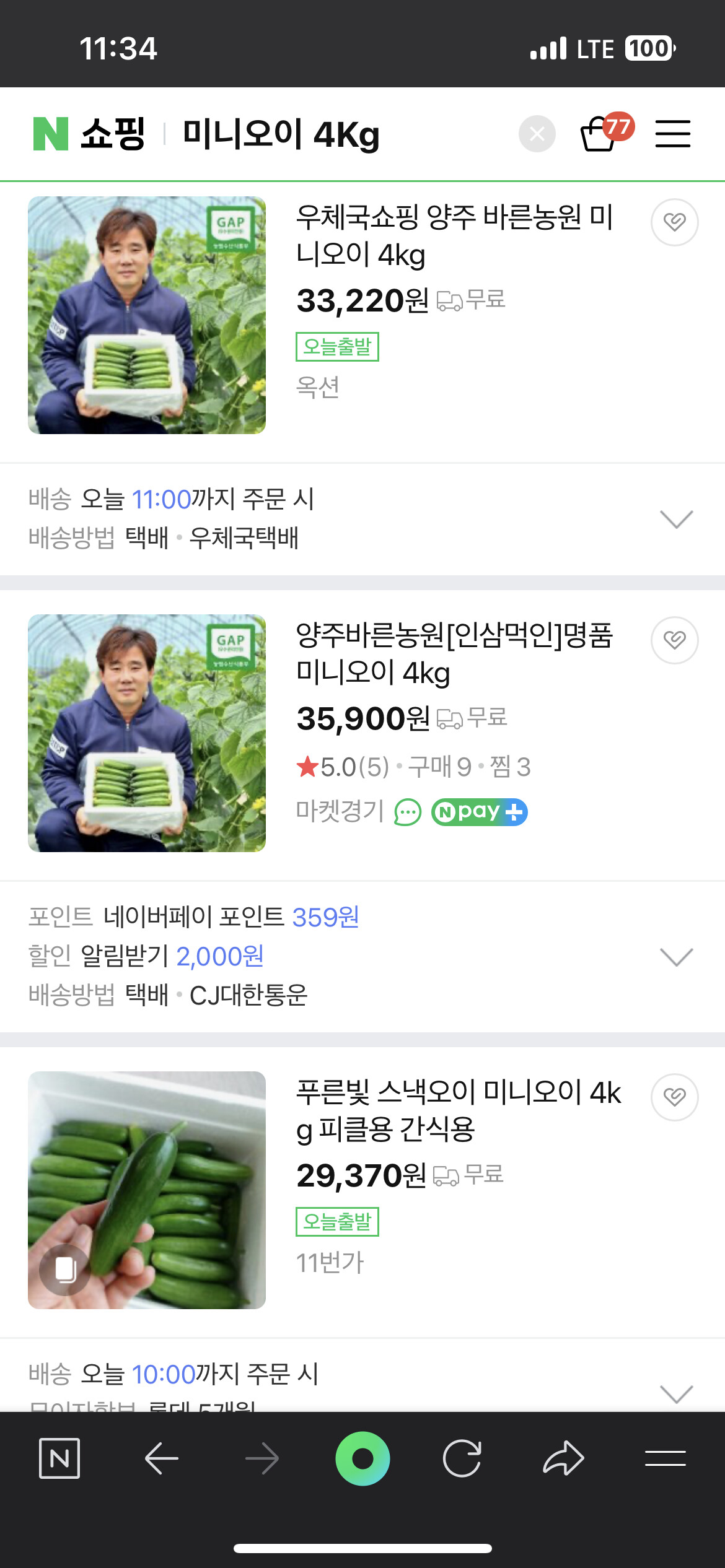The image size is (725, 1568).
Task: Go back to the previous page
Action: (x=161, y=1458)
